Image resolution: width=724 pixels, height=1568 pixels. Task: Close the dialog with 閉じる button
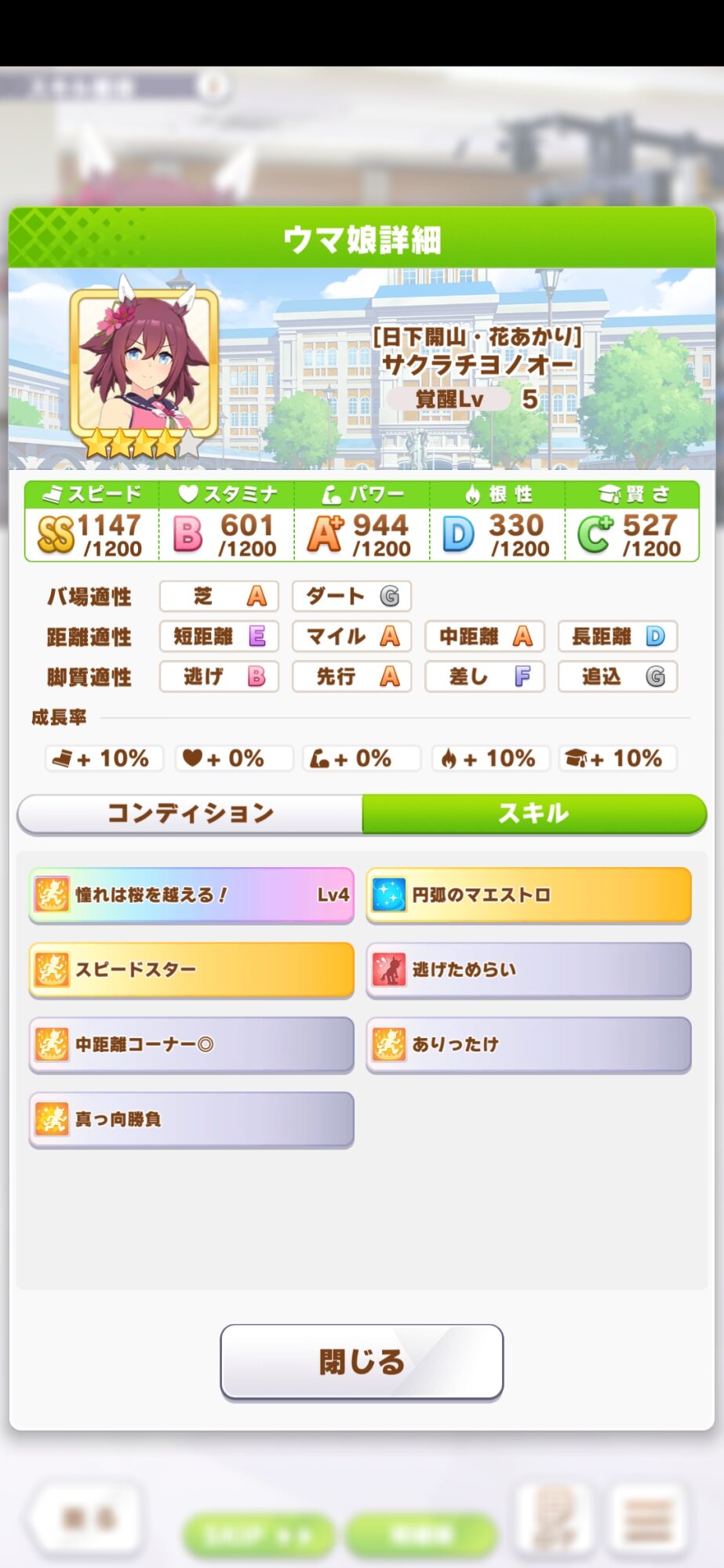point(362,1362)
